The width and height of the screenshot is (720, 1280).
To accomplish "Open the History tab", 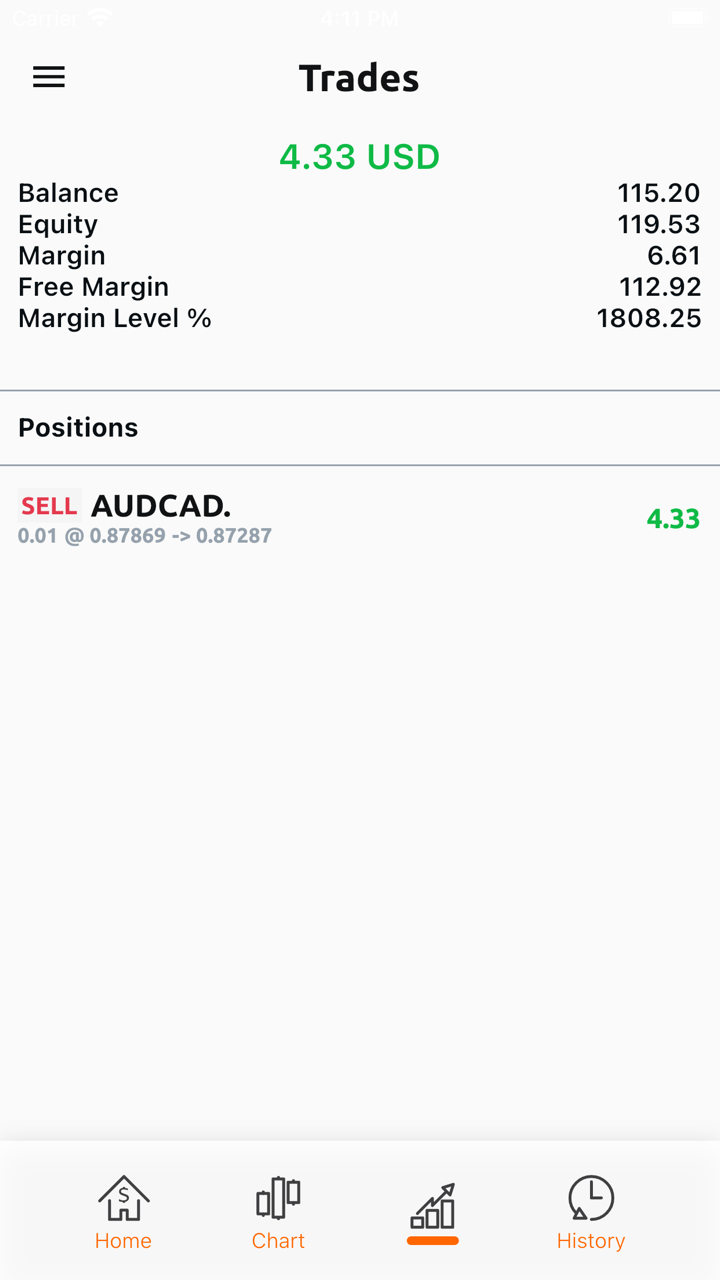I will (x=590, y=1212).
